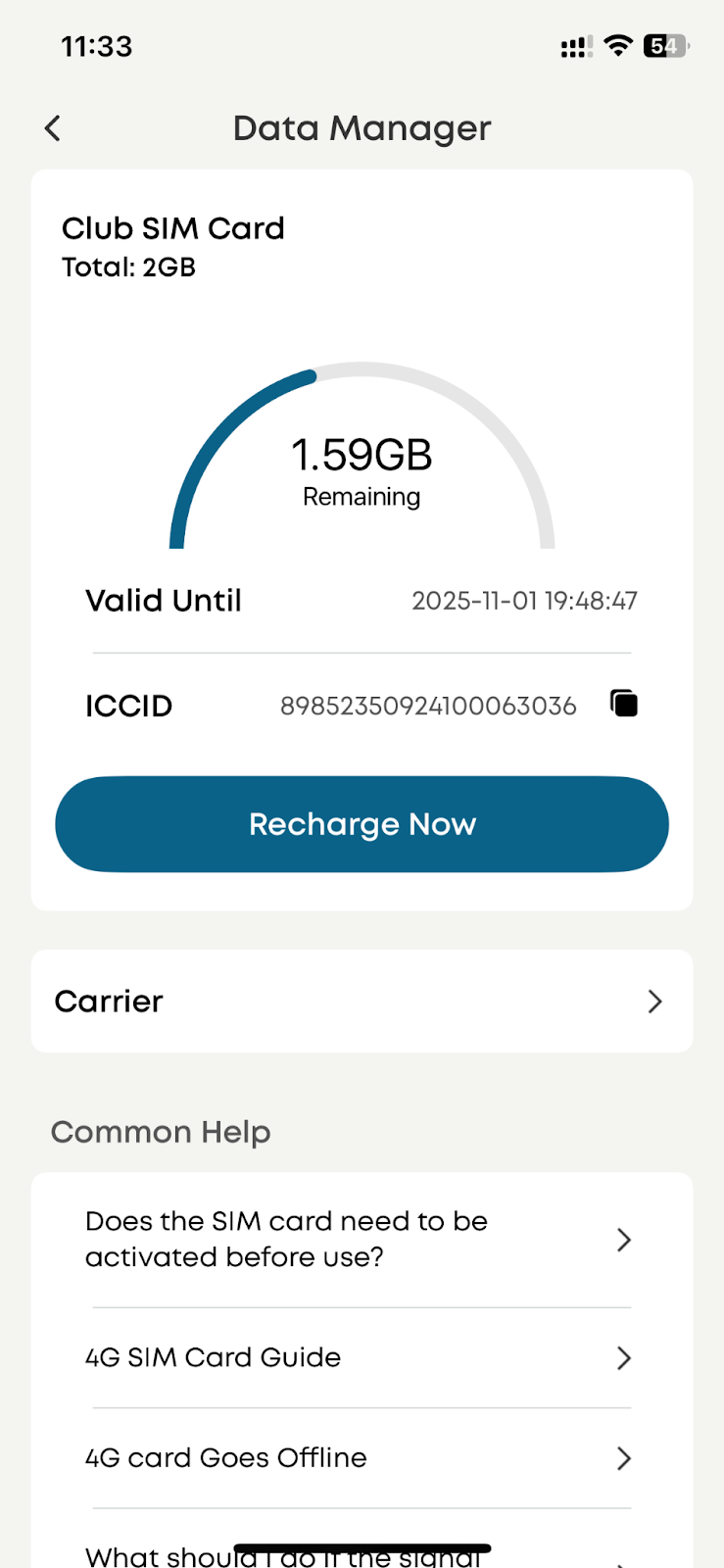724x1568 pixels.
Task: Open the Carrier settings row
Action: (362, 1001)
